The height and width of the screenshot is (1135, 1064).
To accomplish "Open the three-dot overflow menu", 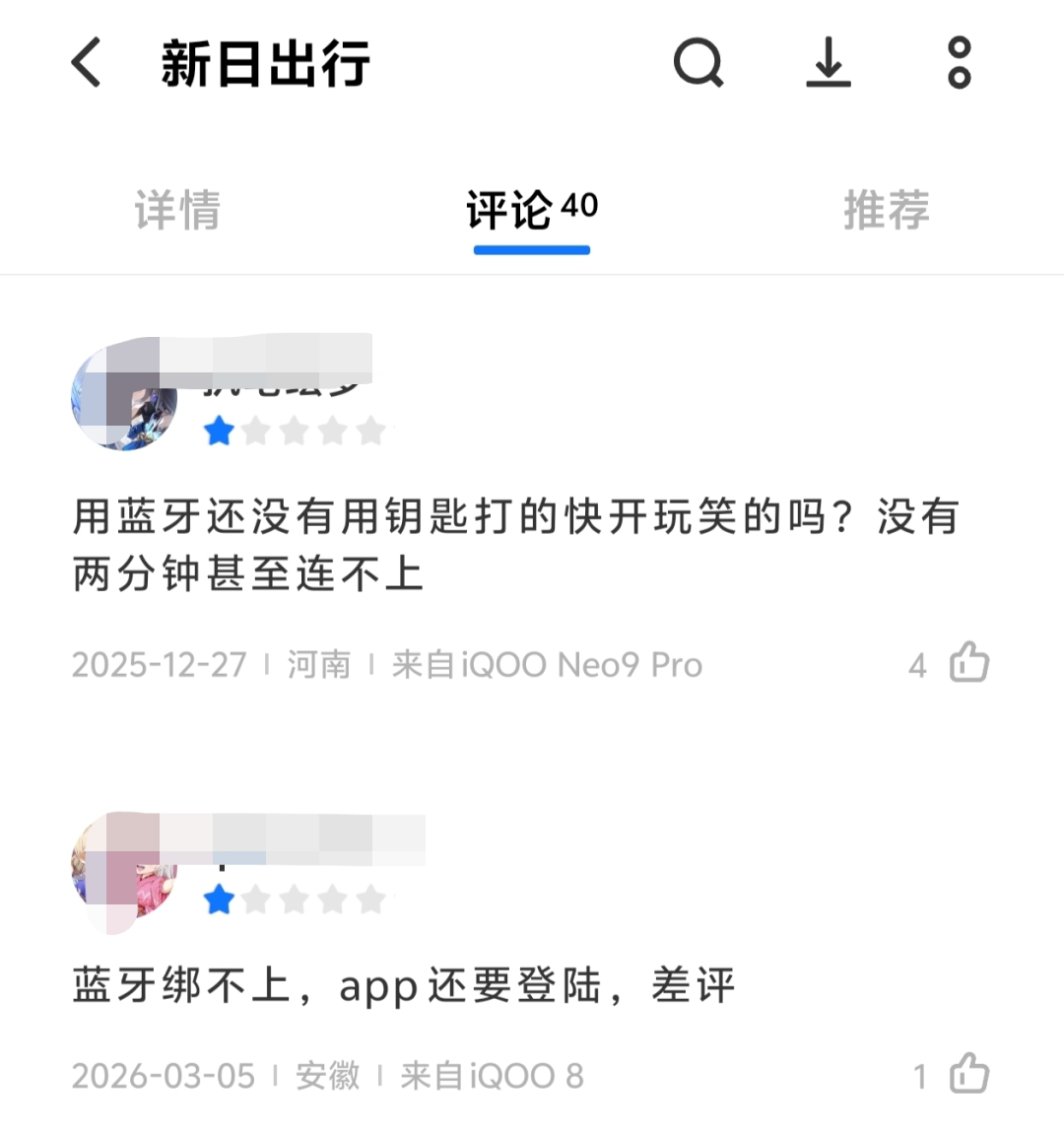I will click(959, 63).
